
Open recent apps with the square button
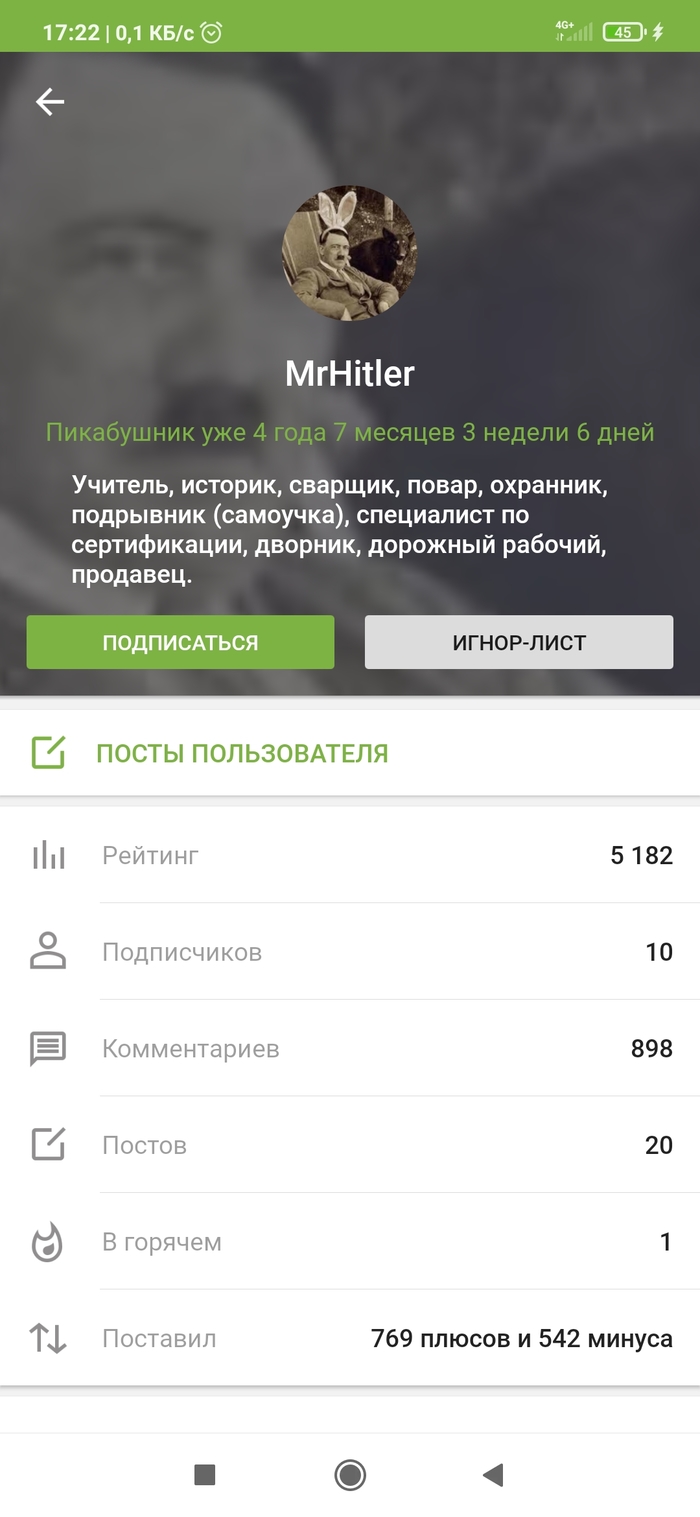coord(205,1474)
